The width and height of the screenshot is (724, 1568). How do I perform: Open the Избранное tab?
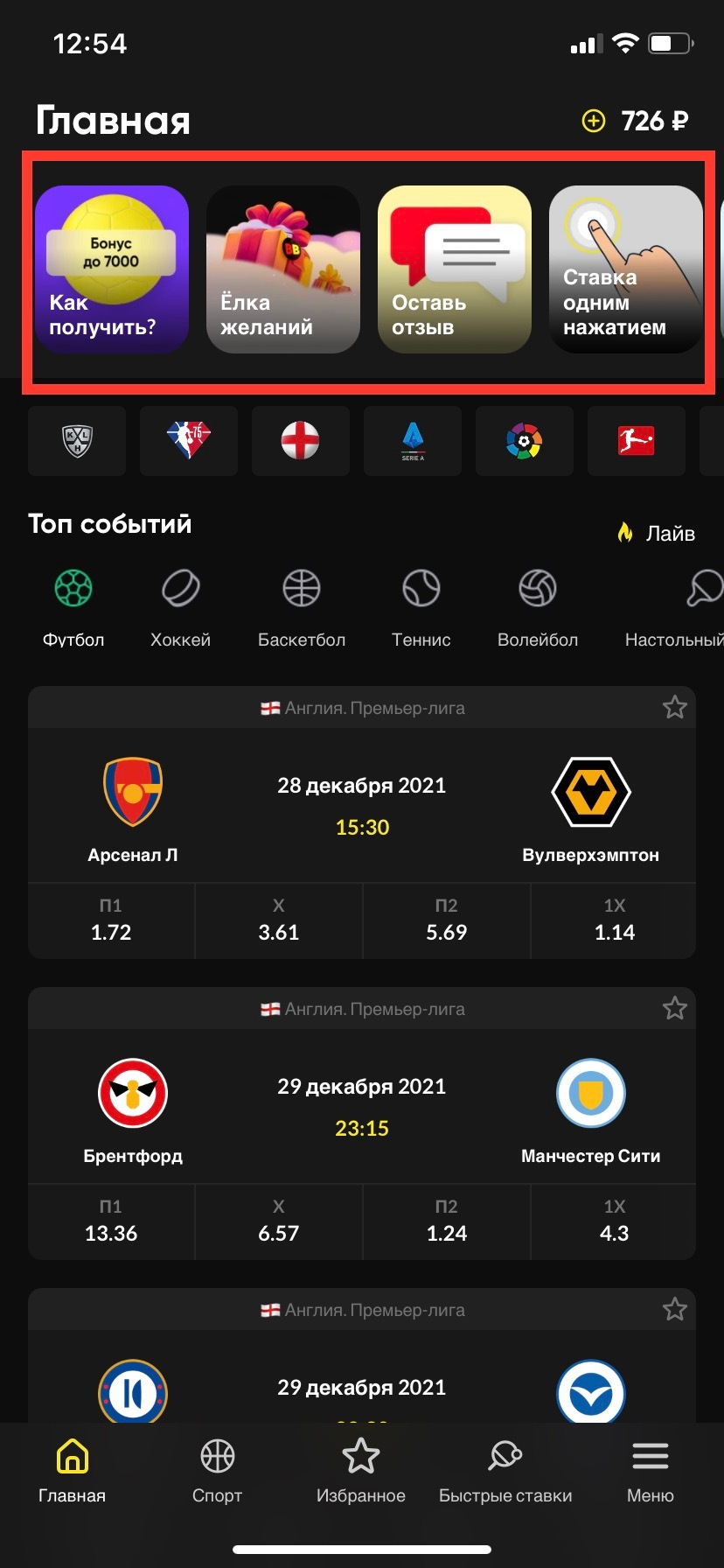pos(361,1472)
